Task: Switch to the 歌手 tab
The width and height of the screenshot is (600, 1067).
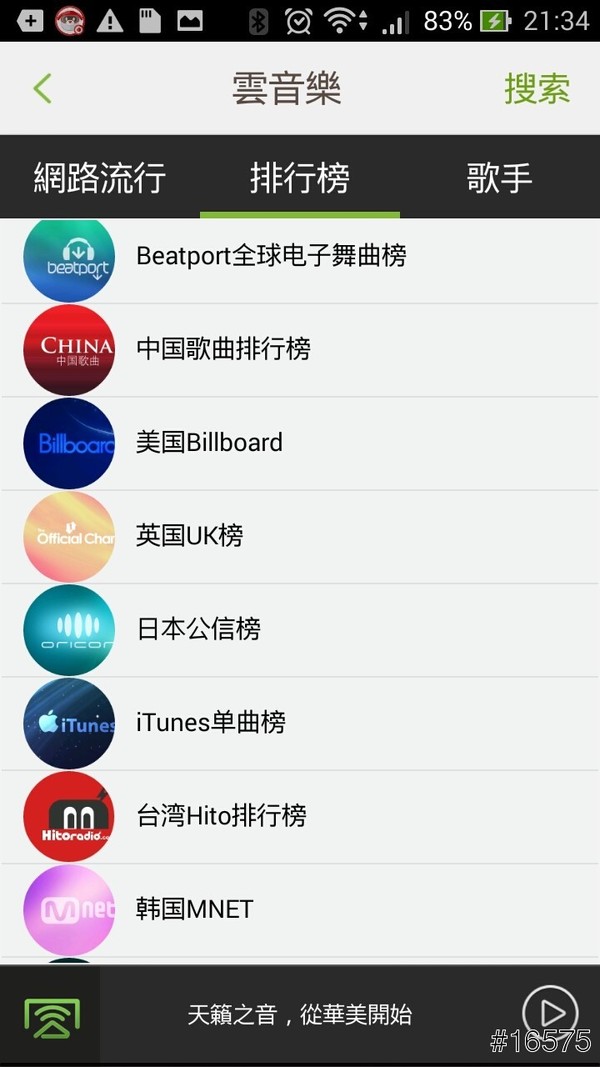Action: [x=499, y=178]
